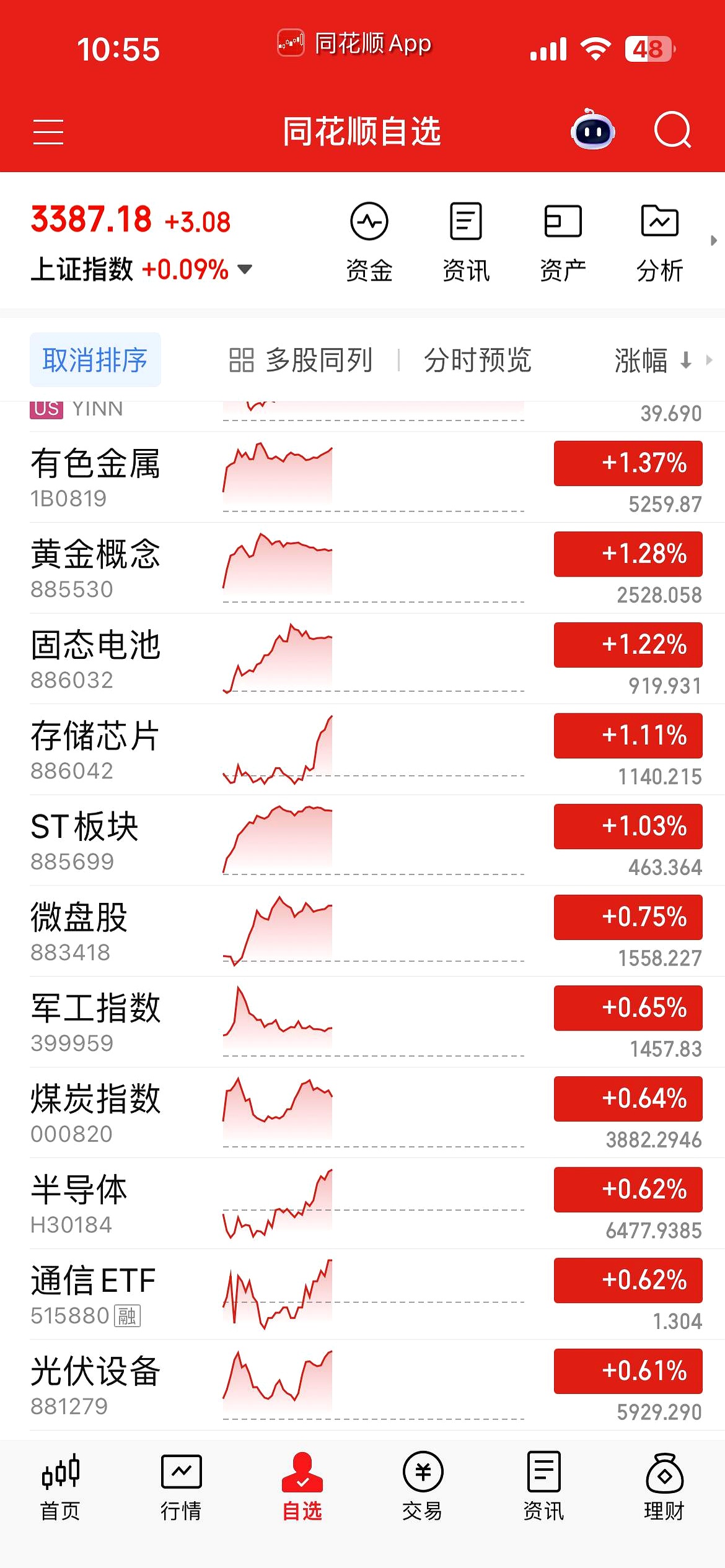This screenshot has width=725, height=1568.
Task: Open the 多股同列 grid icon
Action: [x=240, y=359]
